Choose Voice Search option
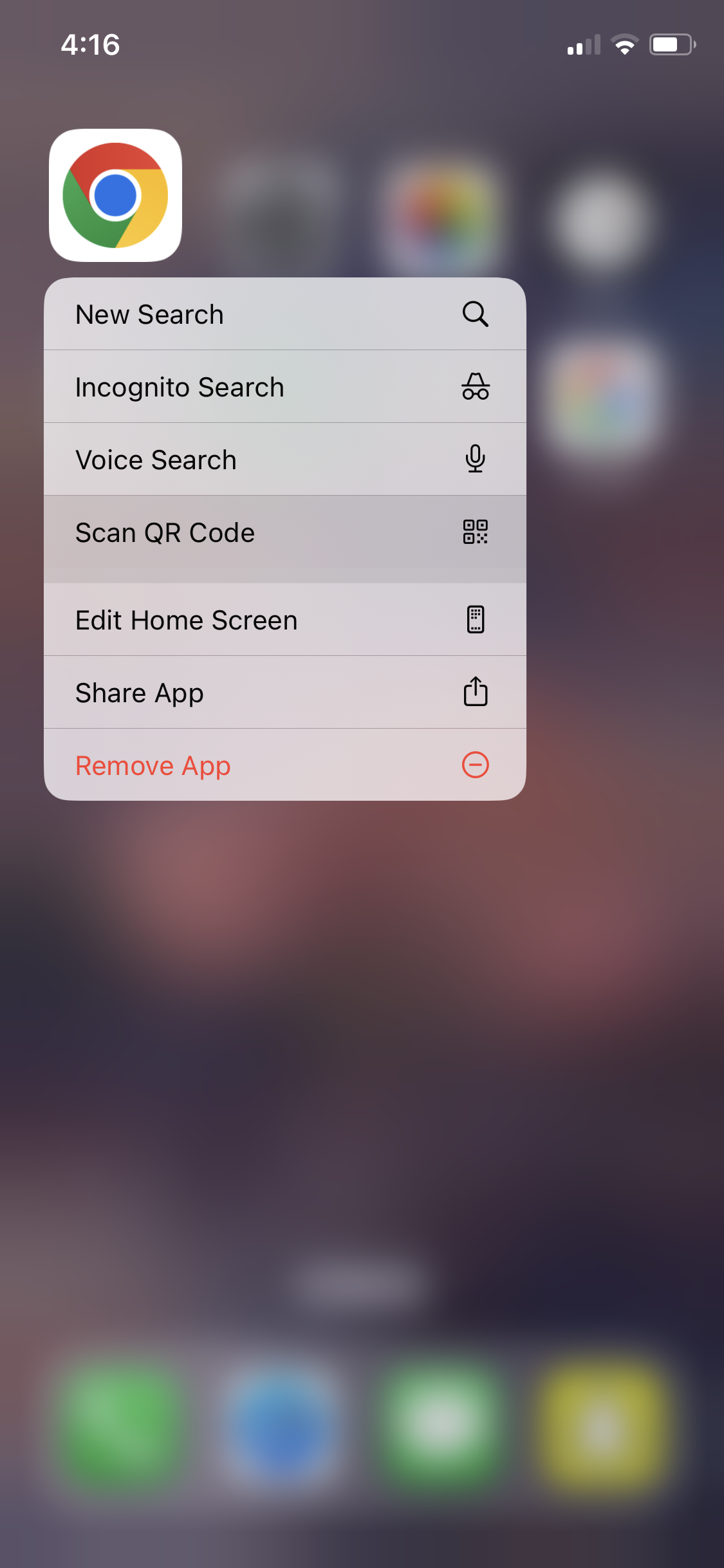 pos(284,460)
